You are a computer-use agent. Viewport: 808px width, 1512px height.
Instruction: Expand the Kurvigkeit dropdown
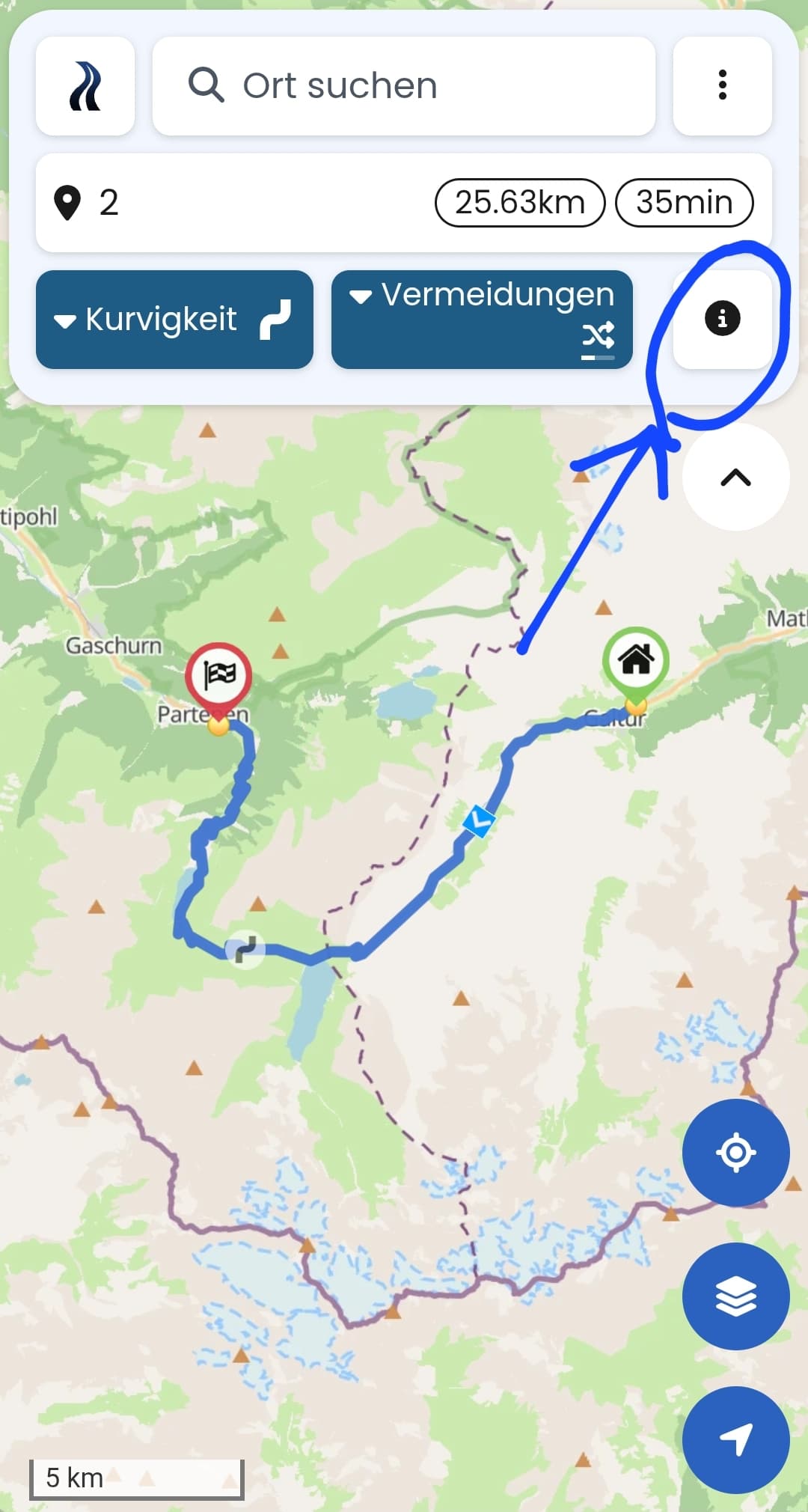[174, 320]
